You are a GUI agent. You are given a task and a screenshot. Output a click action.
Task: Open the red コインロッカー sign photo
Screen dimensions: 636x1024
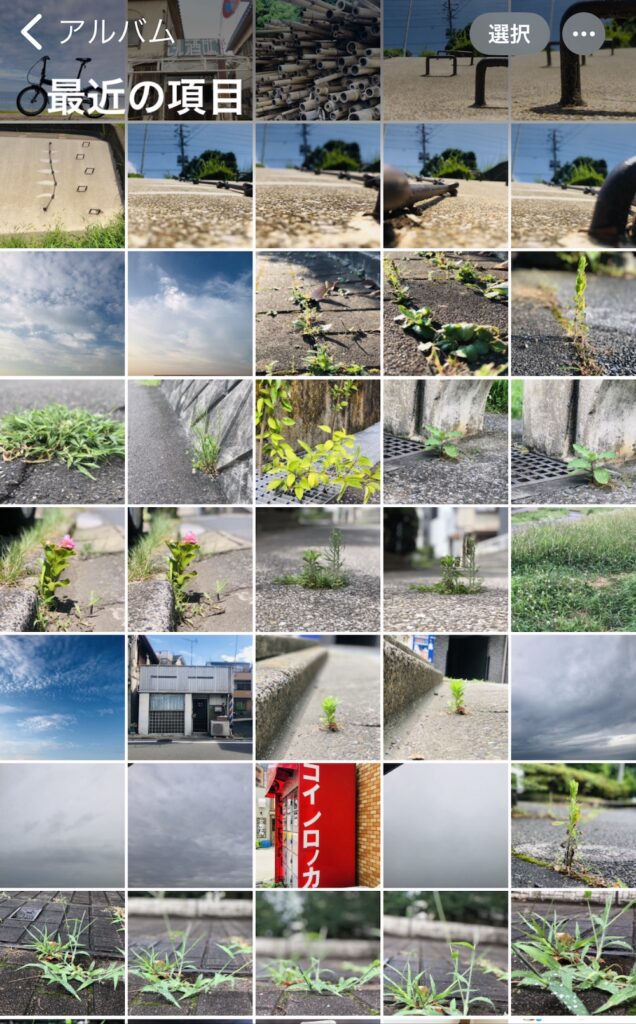pos(317,825)
